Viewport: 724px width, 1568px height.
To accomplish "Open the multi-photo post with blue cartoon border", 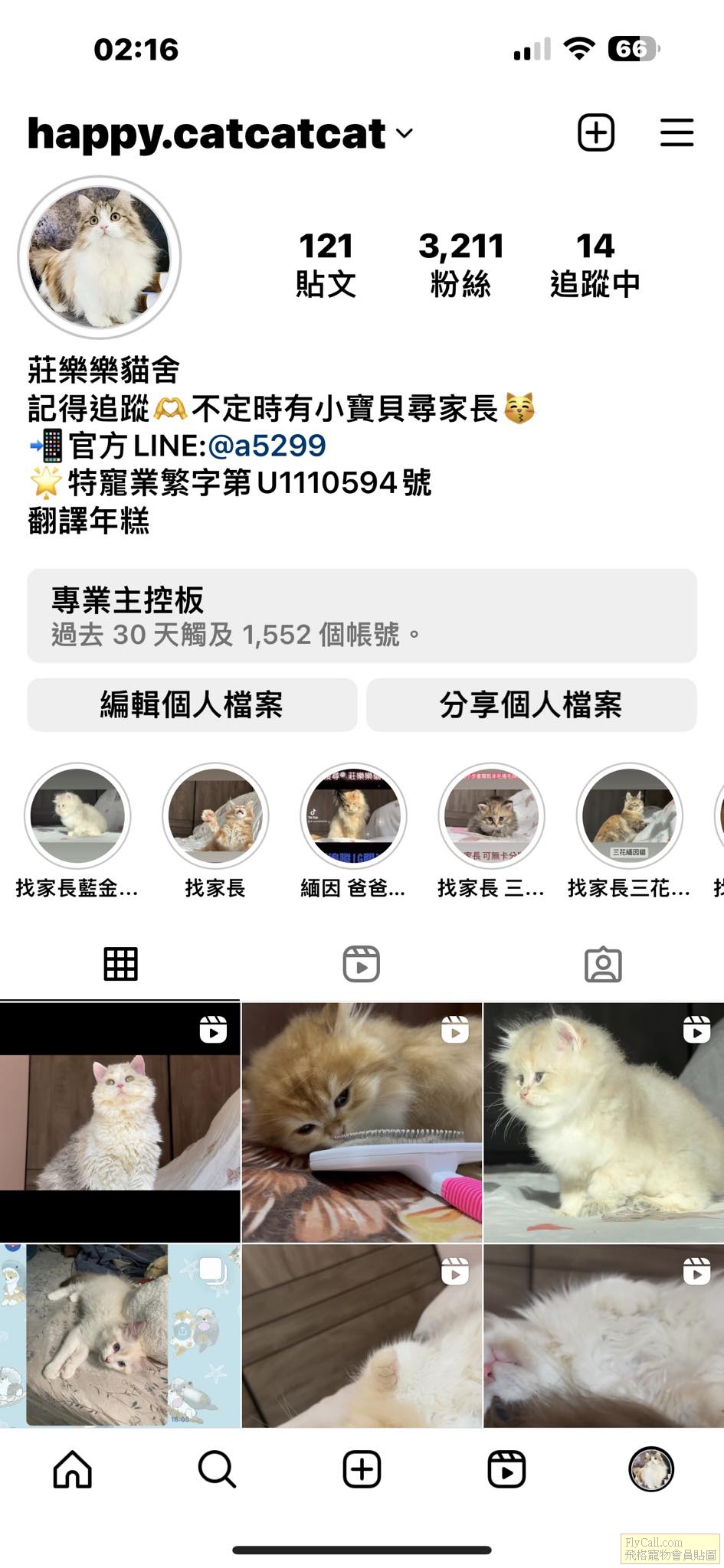I will point(120,1335).
